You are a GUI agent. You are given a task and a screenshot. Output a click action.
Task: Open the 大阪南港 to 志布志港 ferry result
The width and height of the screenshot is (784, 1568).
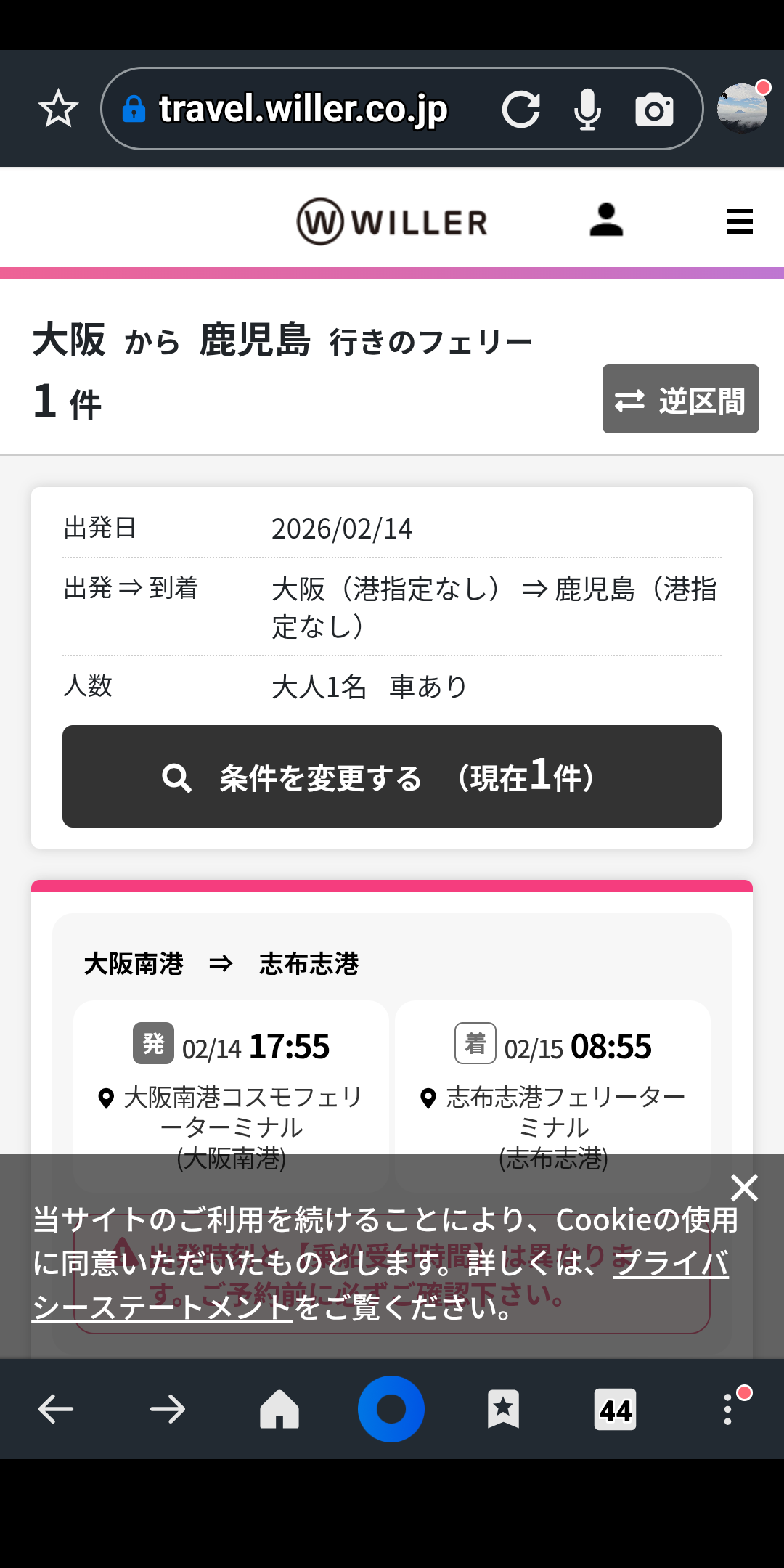tap(221, 964)
